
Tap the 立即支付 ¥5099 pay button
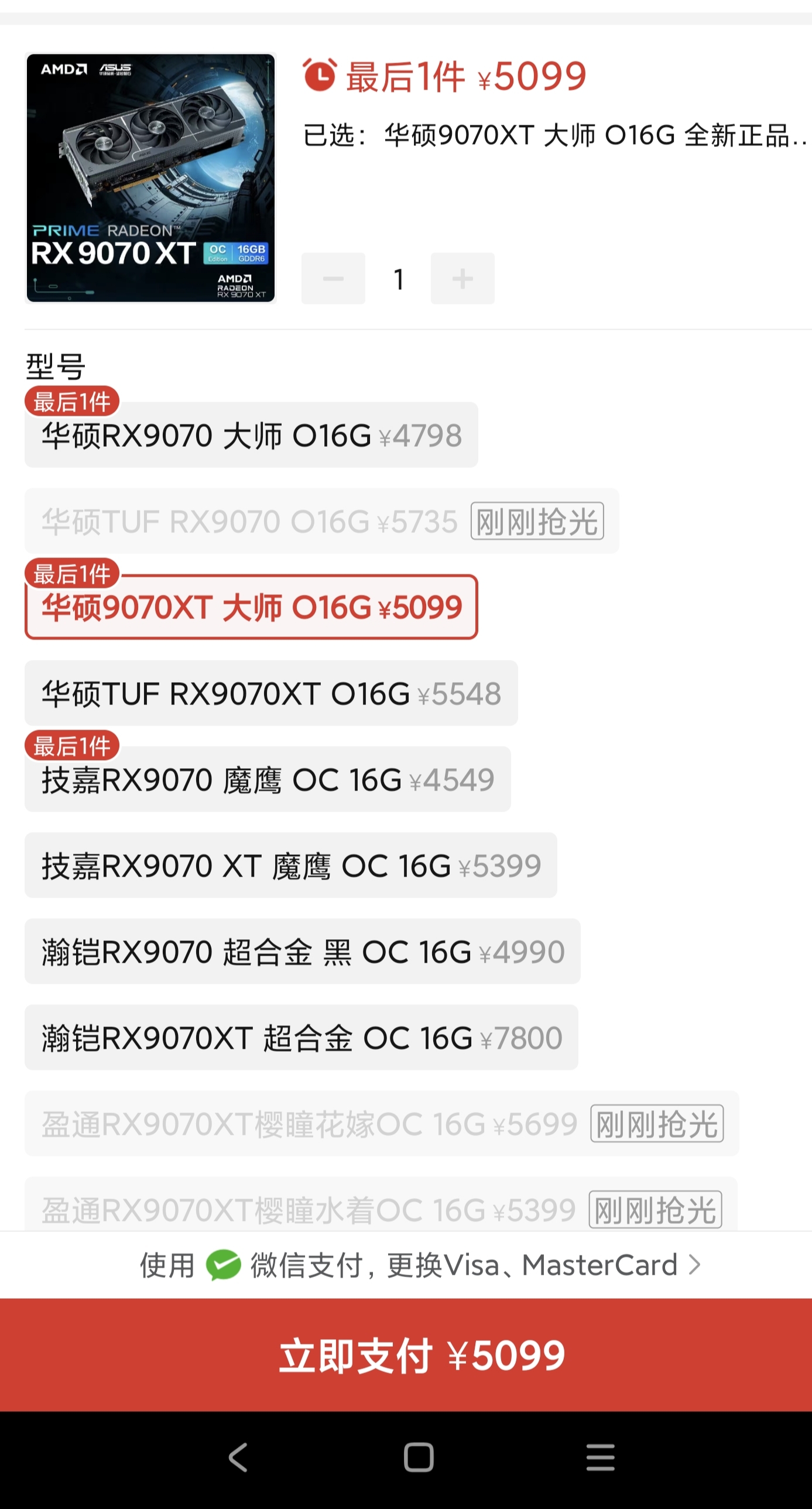pyautogui.click(x=422, y=1355)
